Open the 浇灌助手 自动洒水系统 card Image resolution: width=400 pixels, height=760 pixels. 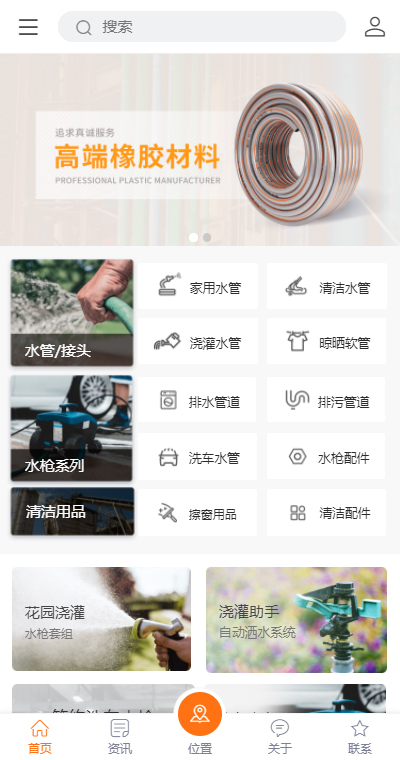coord(296,620)
